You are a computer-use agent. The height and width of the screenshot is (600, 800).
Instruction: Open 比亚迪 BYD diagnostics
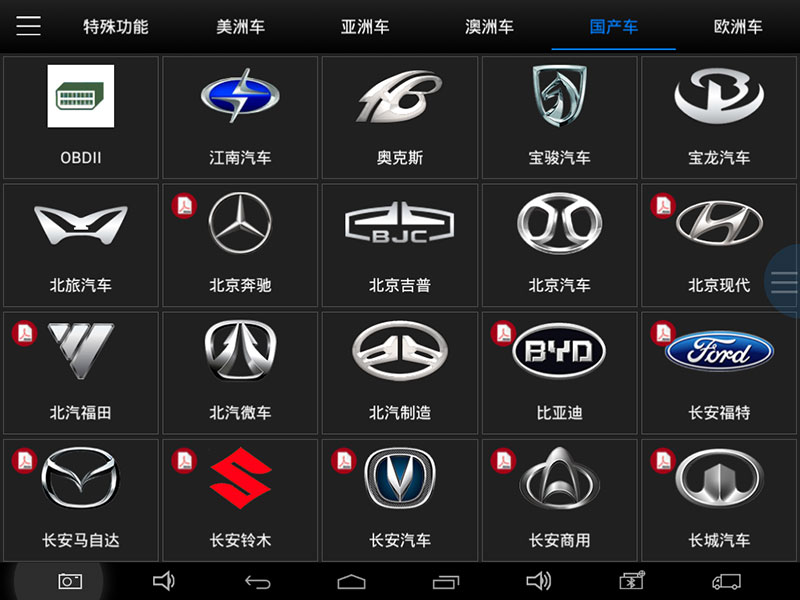pyautogui.click(x=559, y=372)
